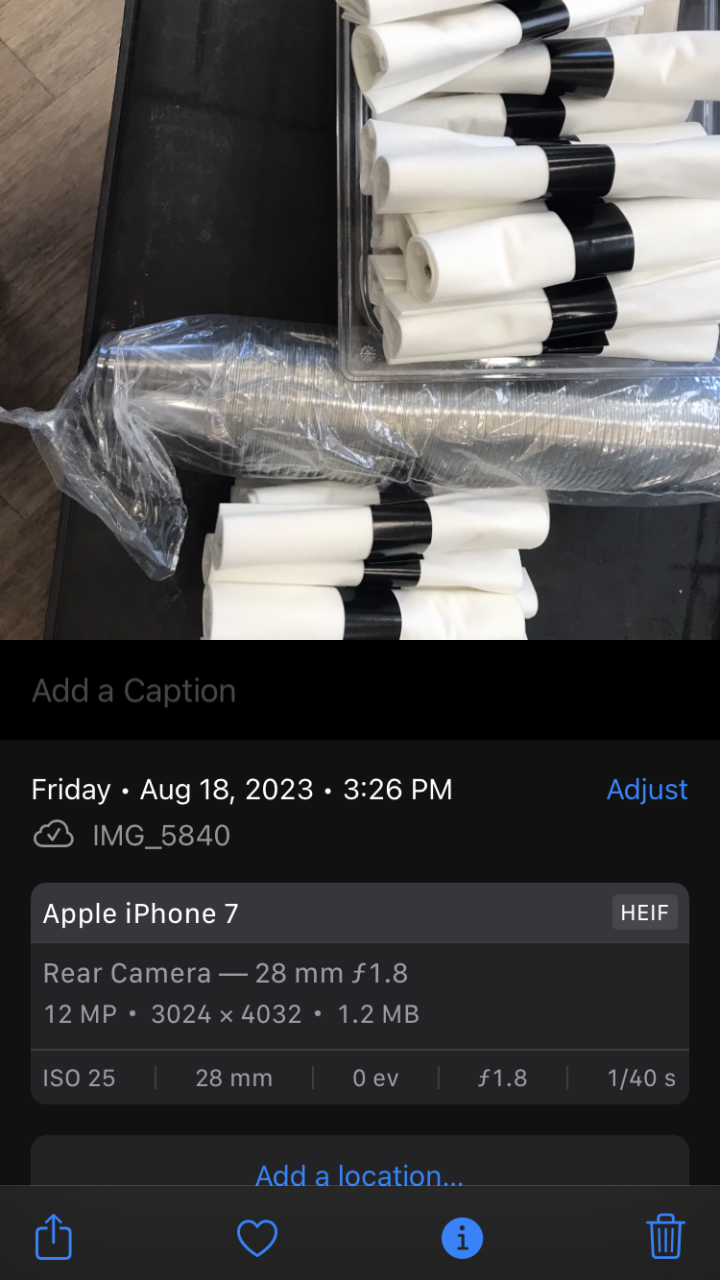
Task: Delete this photo with the trash icon
Action: click(665, 1238)
